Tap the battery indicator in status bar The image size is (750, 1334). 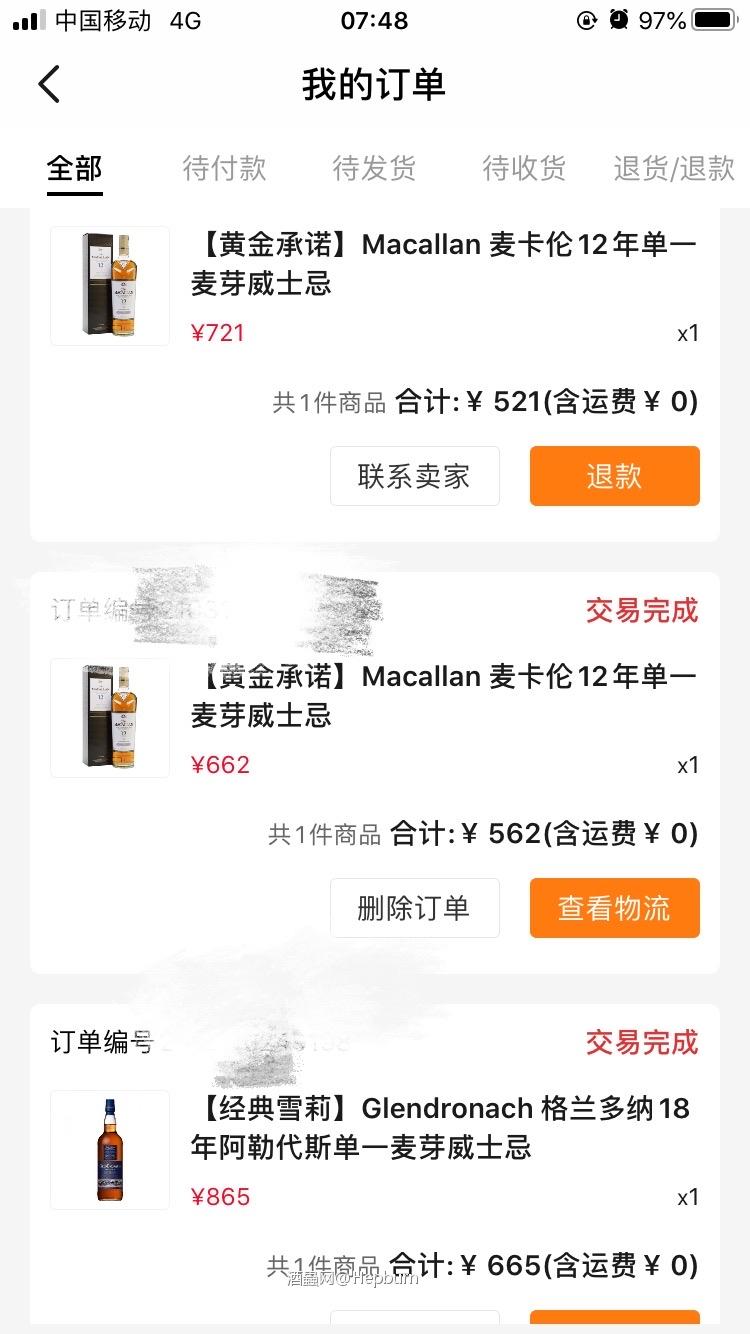[712, 19]
